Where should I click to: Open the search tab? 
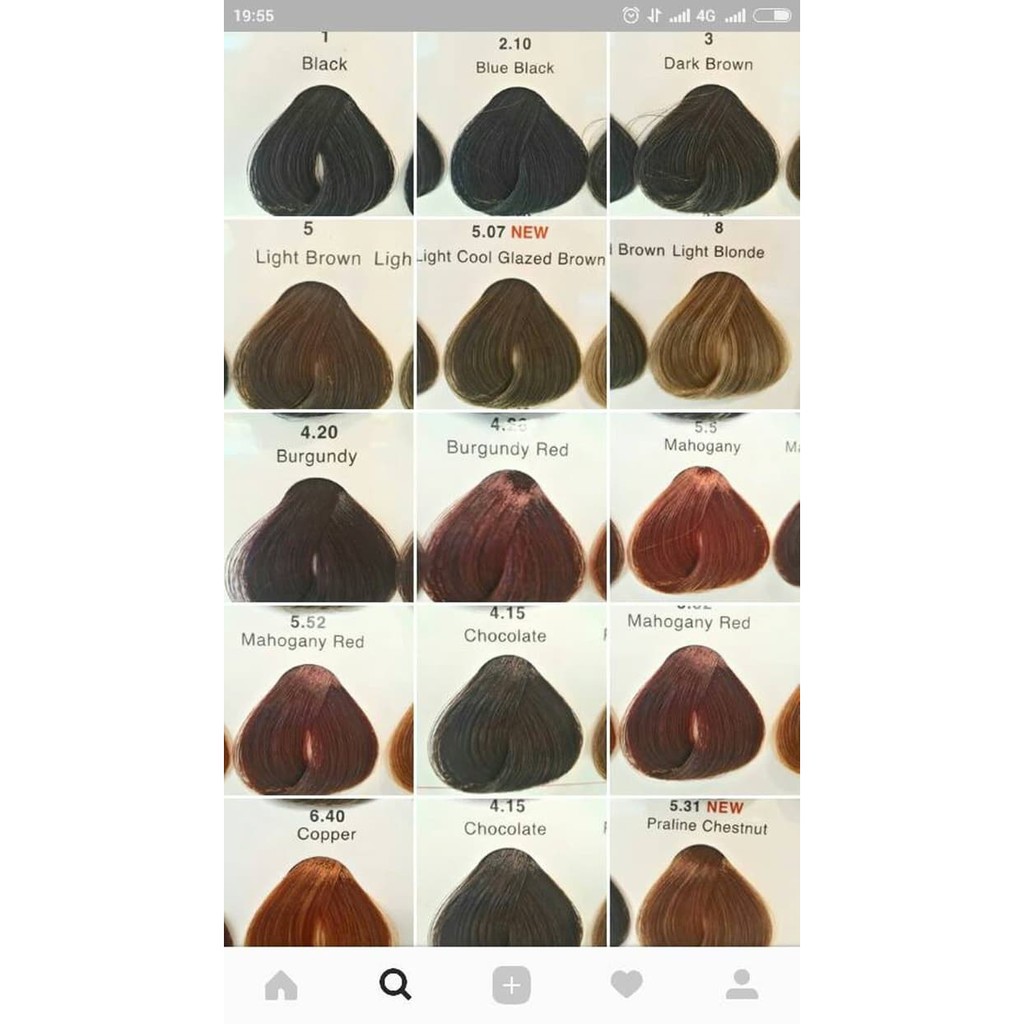click(396, 986)
